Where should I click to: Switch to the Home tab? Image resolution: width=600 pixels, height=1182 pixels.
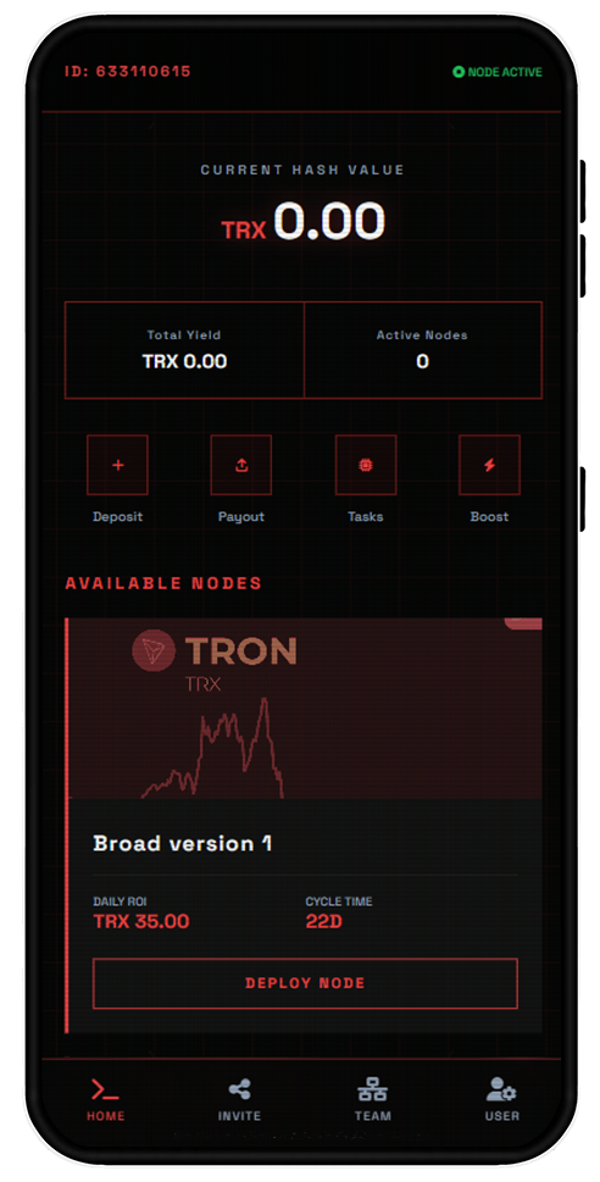pyautogui.click(x=105, y=1099)
